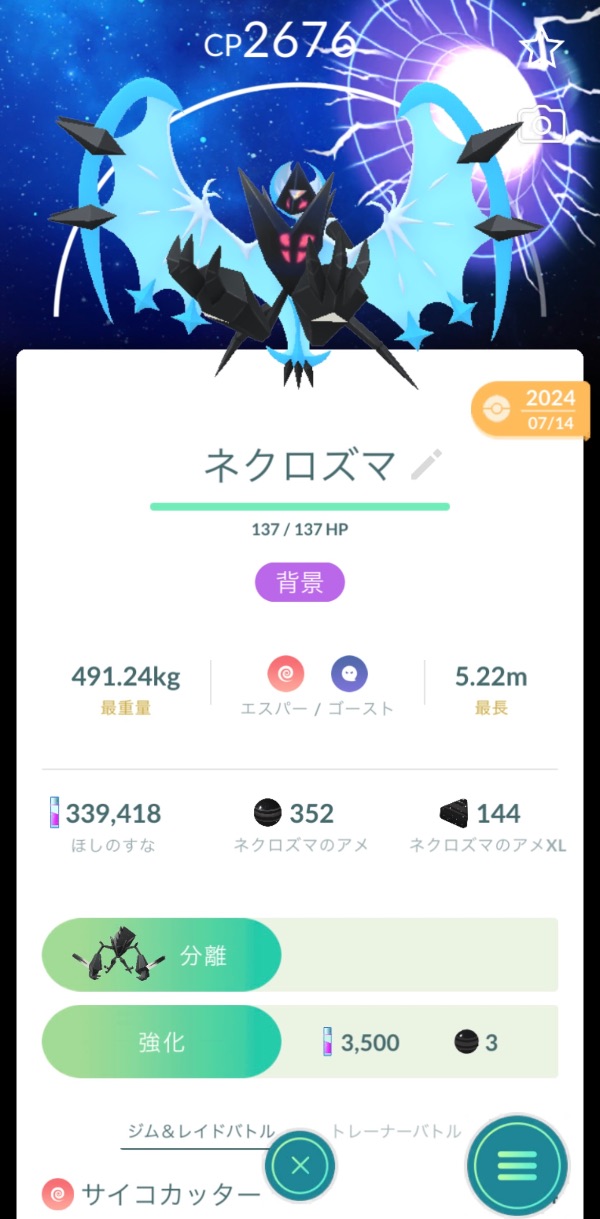Image resolution: width=600 pixels, height=1219 pixels.
Task: Tap the 背景 purple tag
Action: (x=300, y=583)
